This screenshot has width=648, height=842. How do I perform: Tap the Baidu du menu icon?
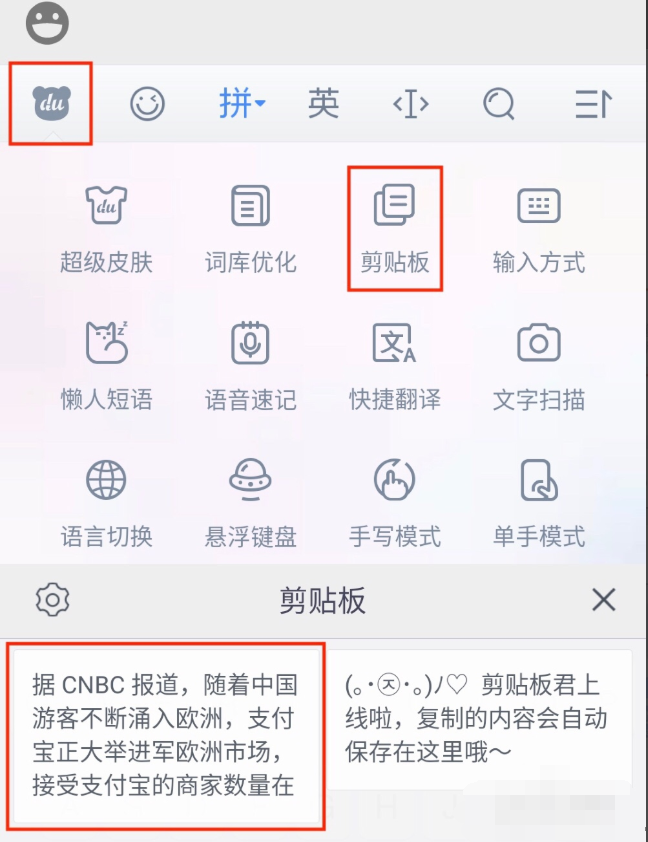pos(51,103)
